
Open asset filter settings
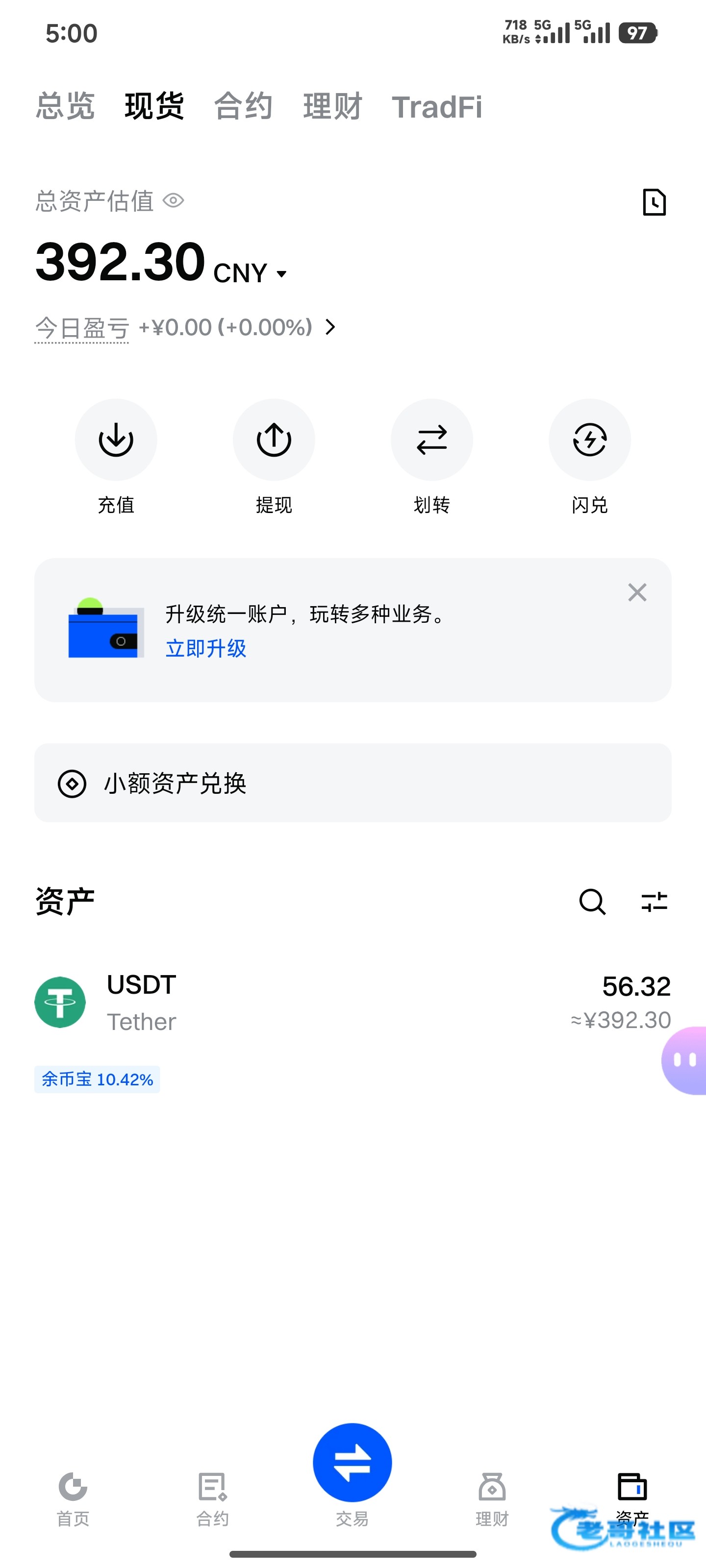pos(654,902)
